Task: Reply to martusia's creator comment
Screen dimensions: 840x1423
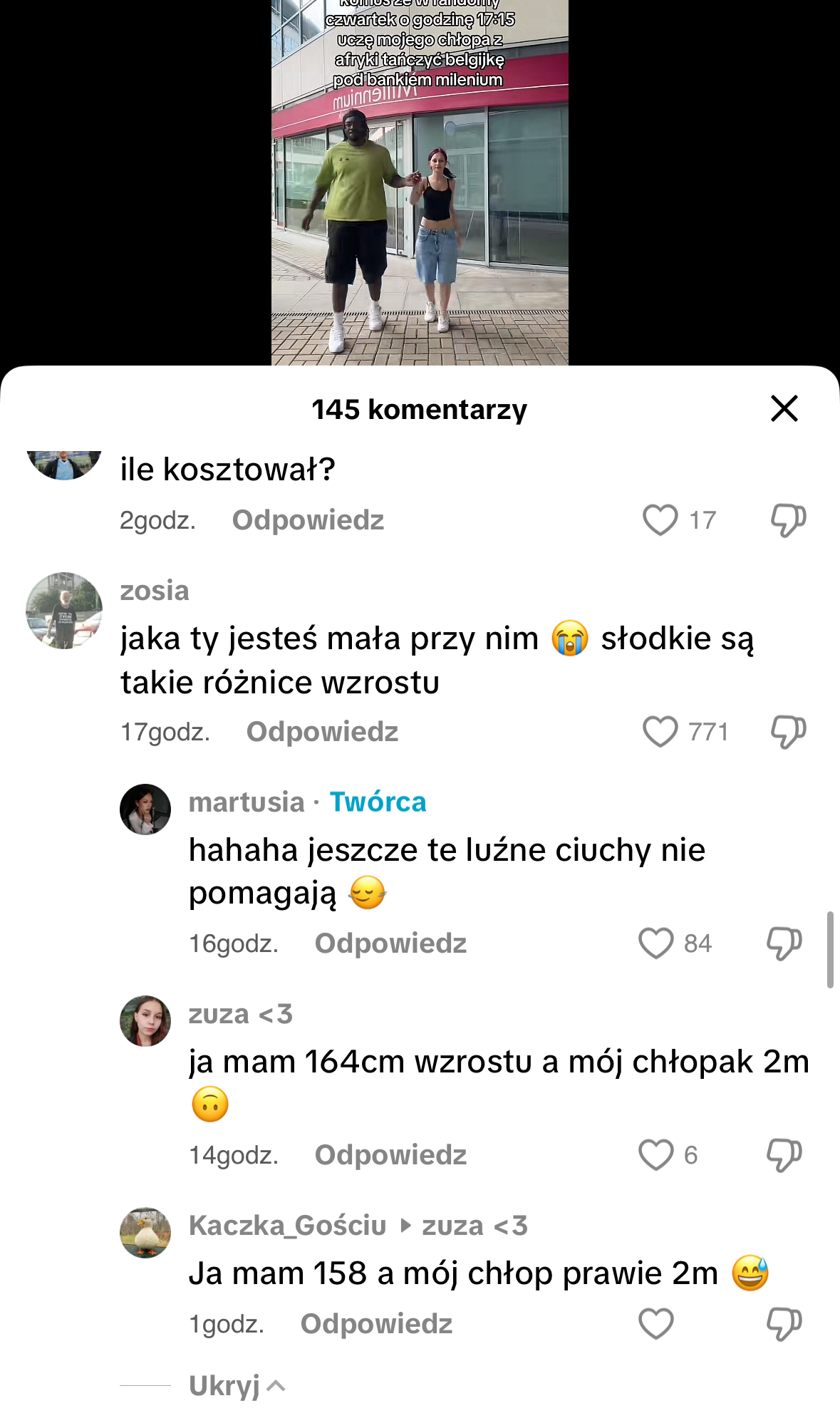Action: pos(390,943)
